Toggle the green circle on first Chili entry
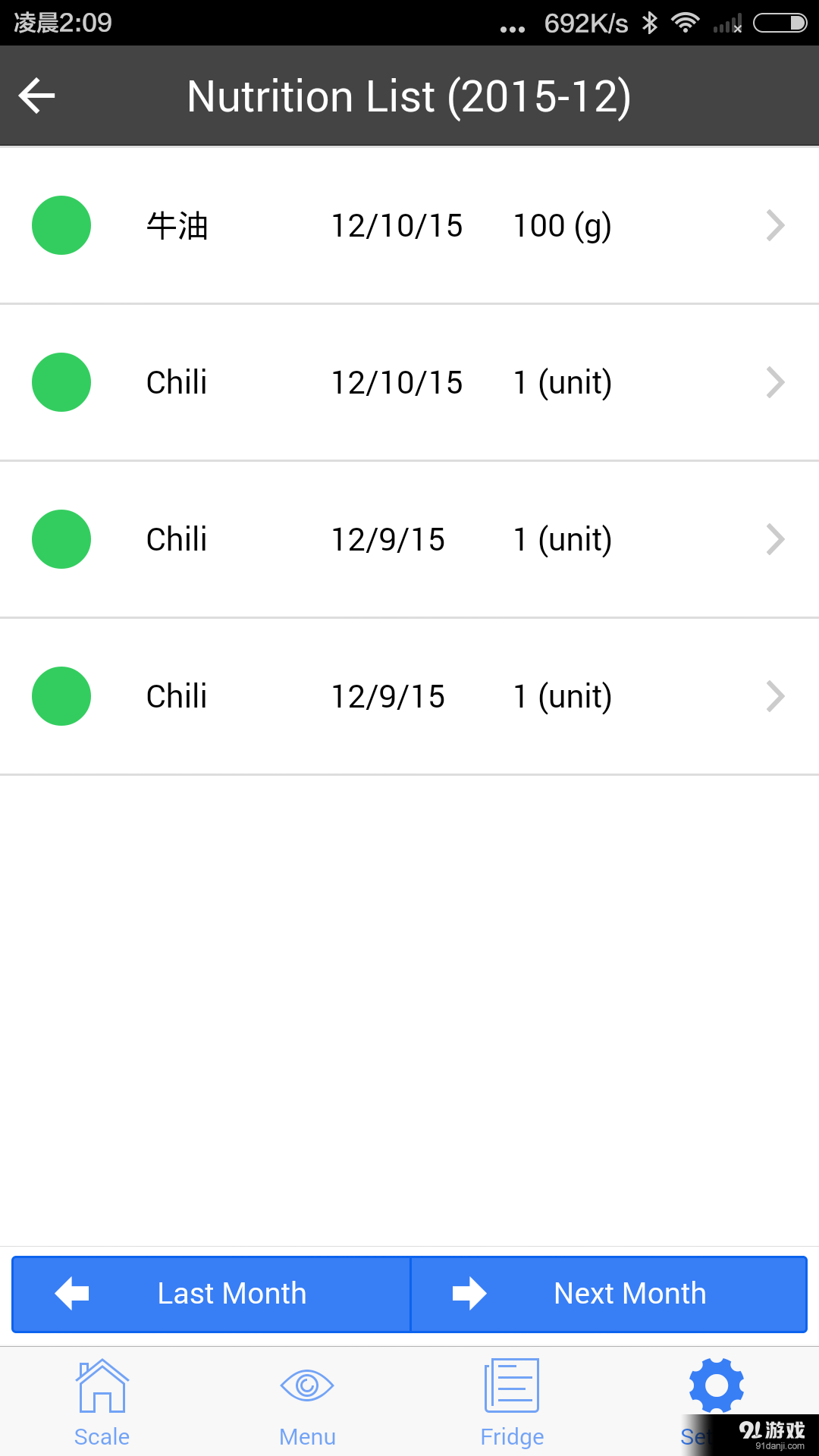The width and height of the screenshot is (819, 1456). point(61,382)
